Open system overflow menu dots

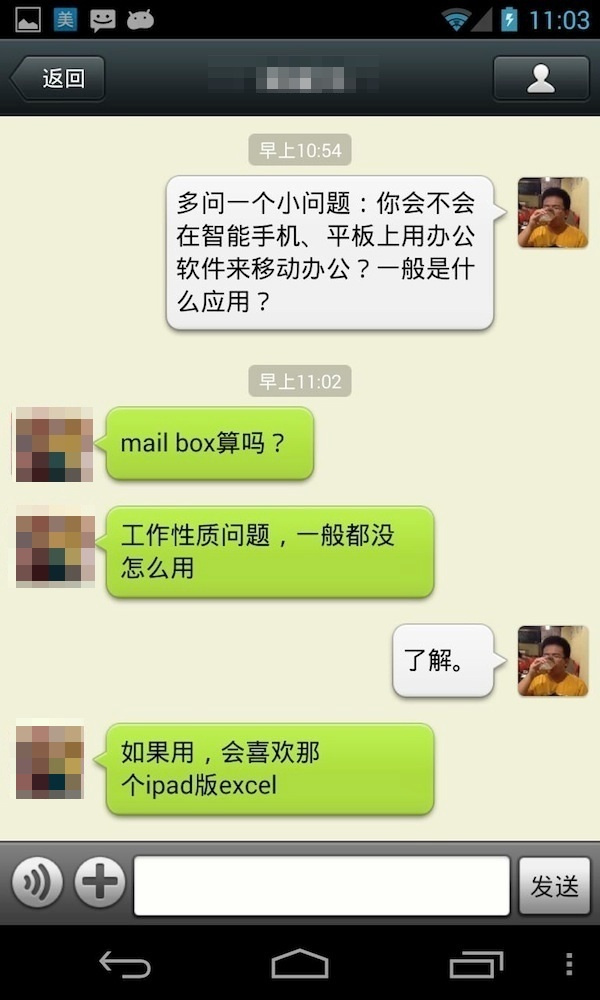tap(569, 964)
